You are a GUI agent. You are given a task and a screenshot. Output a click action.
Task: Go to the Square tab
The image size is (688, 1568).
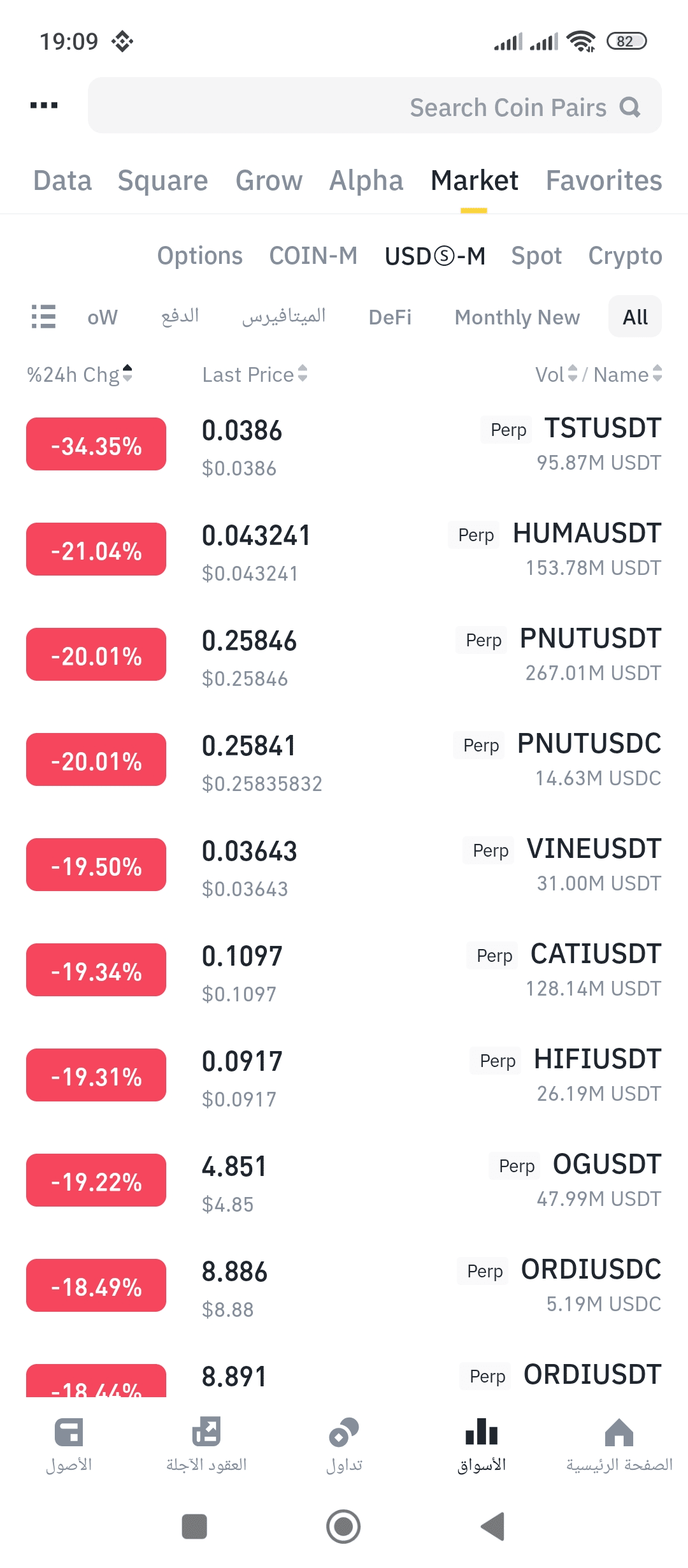(162, 181)
